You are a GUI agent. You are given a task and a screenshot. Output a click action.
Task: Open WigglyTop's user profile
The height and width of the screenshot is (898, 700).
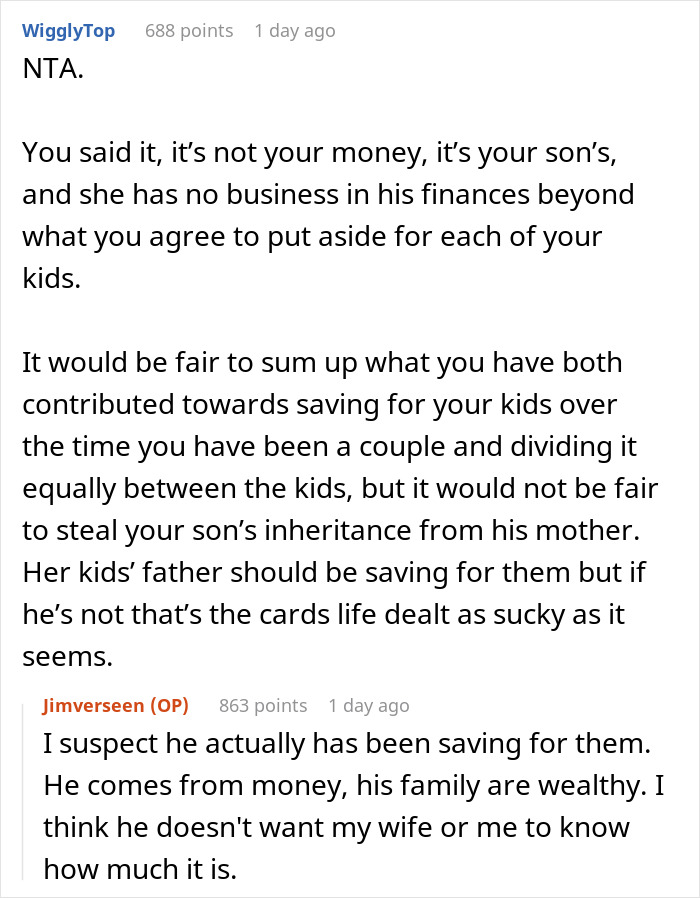(68, 31)
